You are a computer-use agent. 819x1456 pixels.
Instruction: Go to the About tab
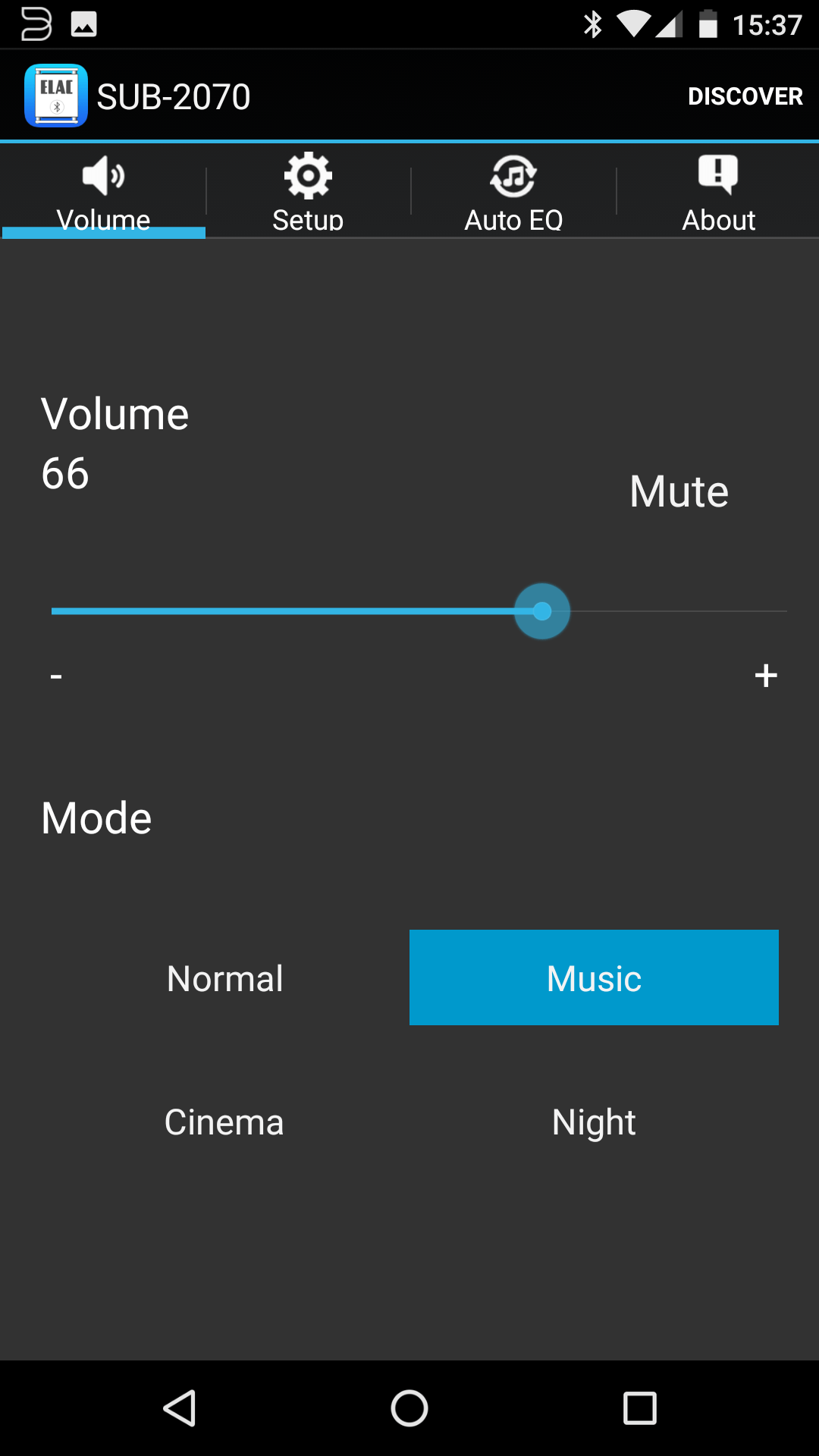point(718,191)
